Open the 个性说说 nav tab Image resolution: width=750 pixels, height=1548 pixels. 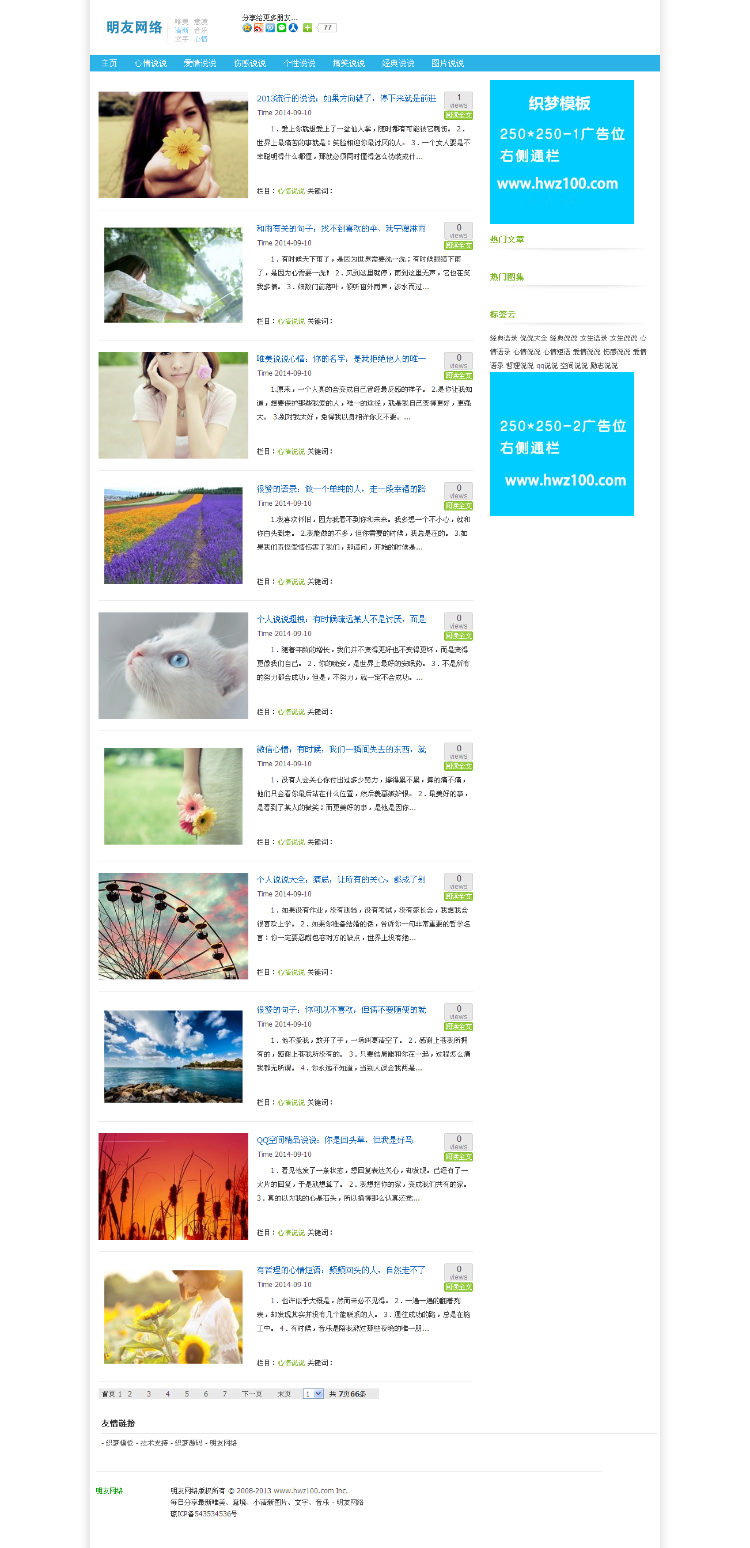pos(299,63)
